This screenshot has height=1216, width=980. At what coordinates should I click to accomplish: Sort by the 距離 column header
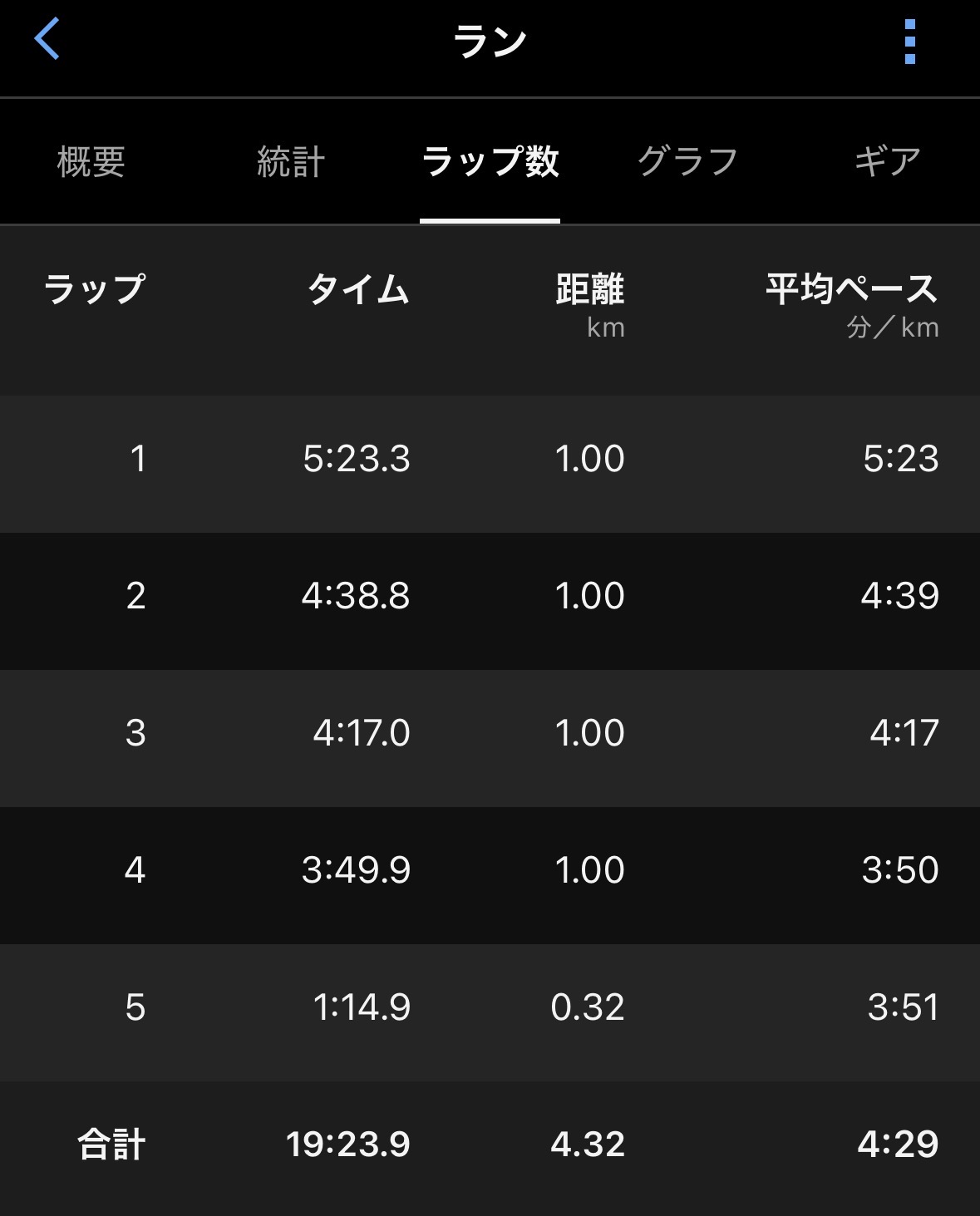pos(592,290)
